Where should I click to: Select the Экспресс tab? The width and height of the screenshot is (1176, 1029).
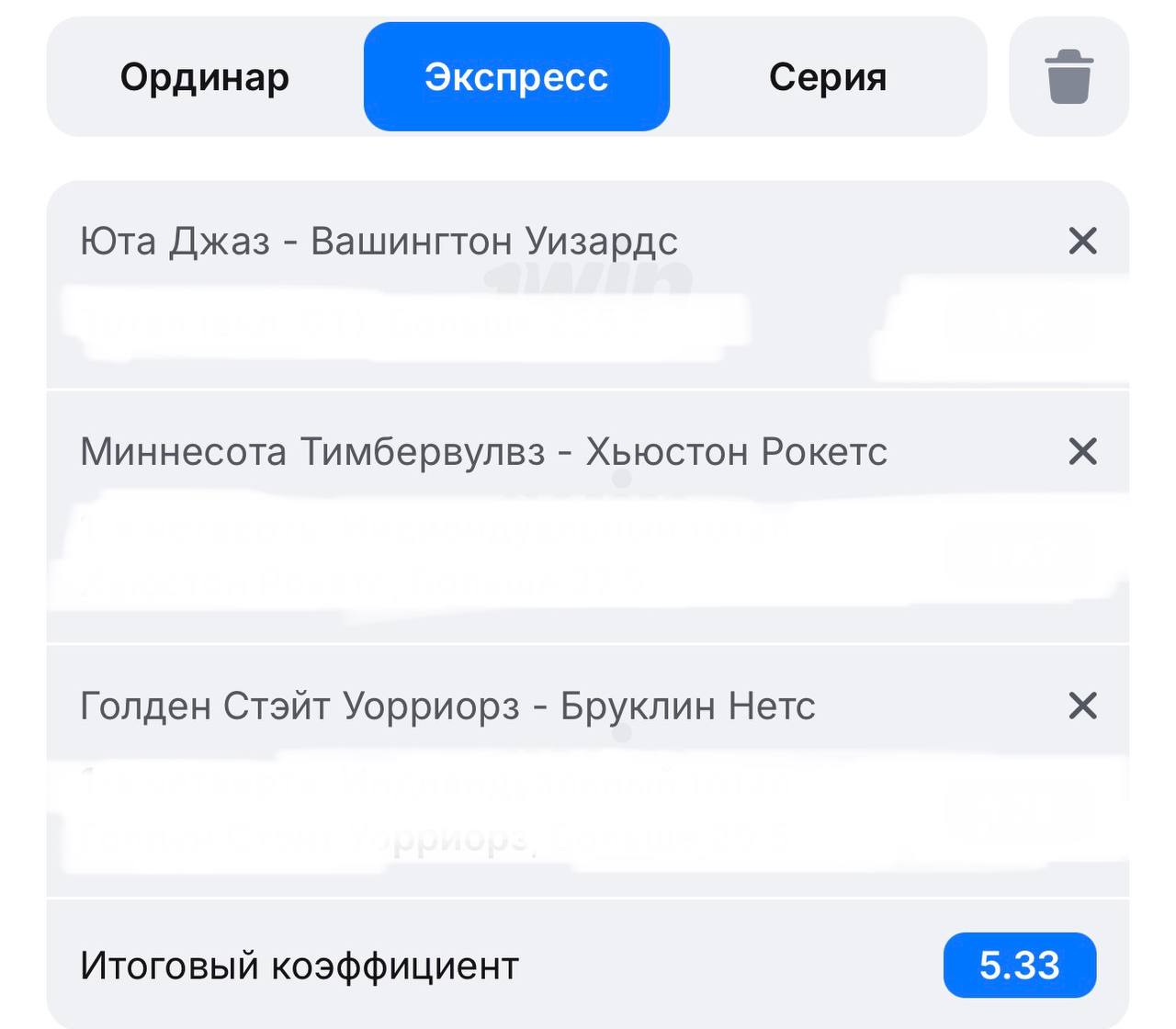click(516, 77)
